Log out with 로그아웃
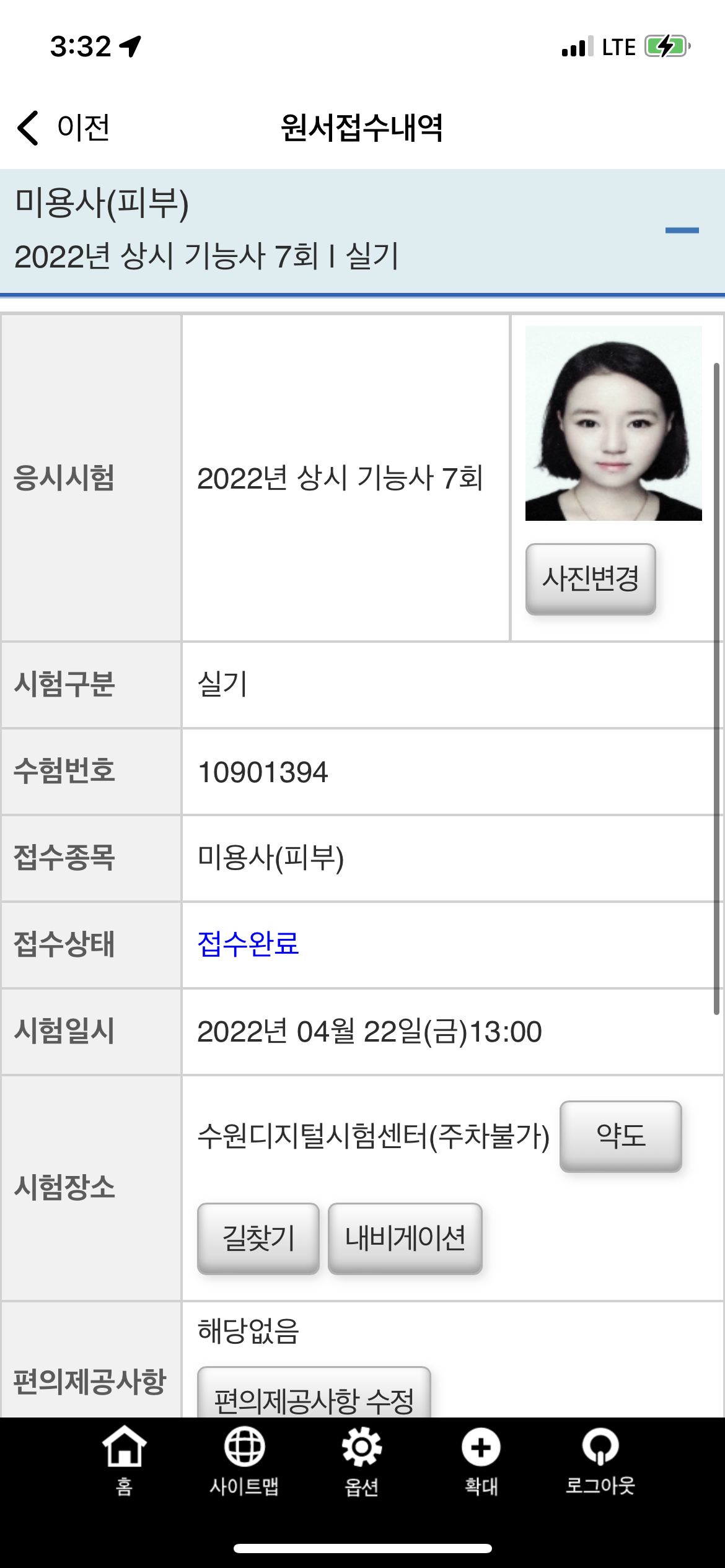The image size is (725, 1568). [x=600, y=1459]
